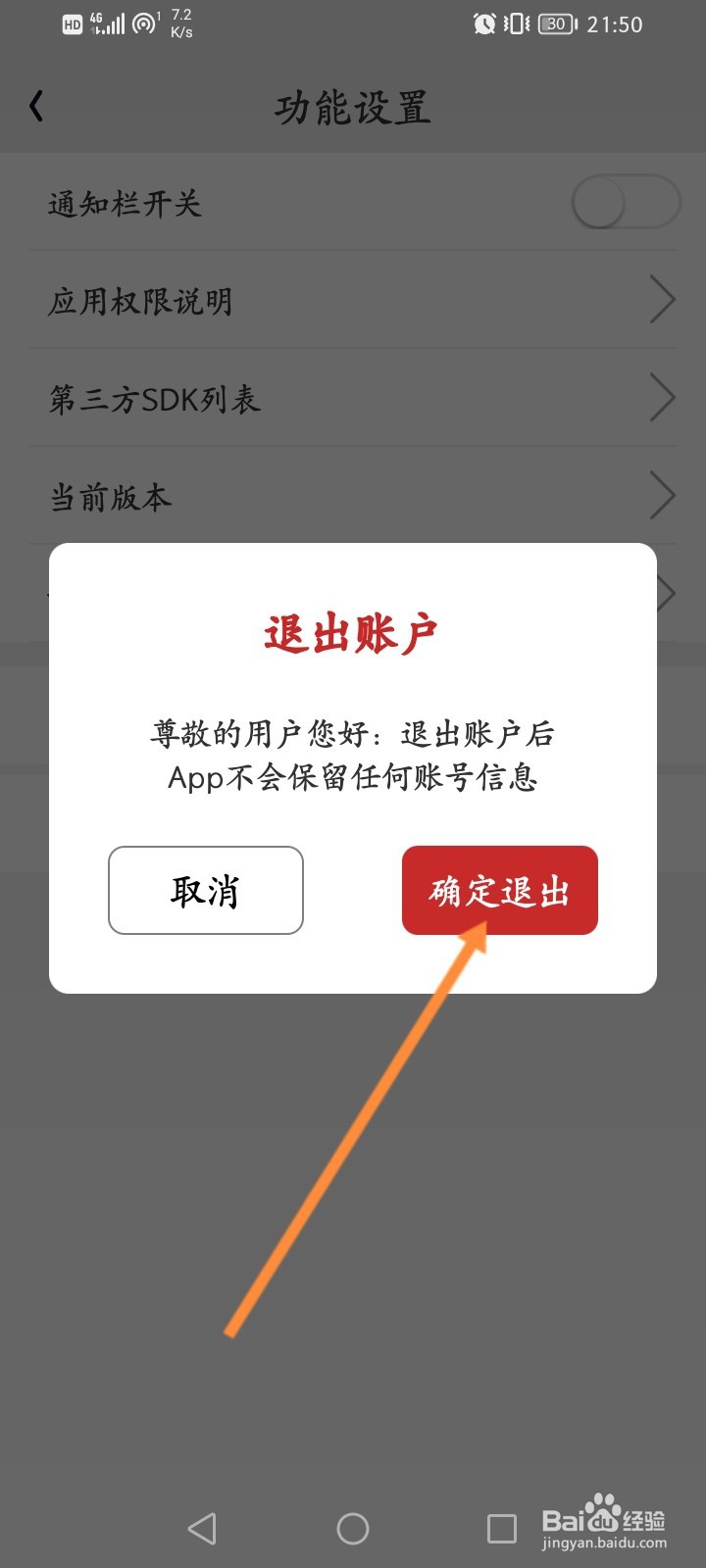Open the 应用权限说明 settings entry
This screenshot has height=1568, width=706.
point(294,302)
